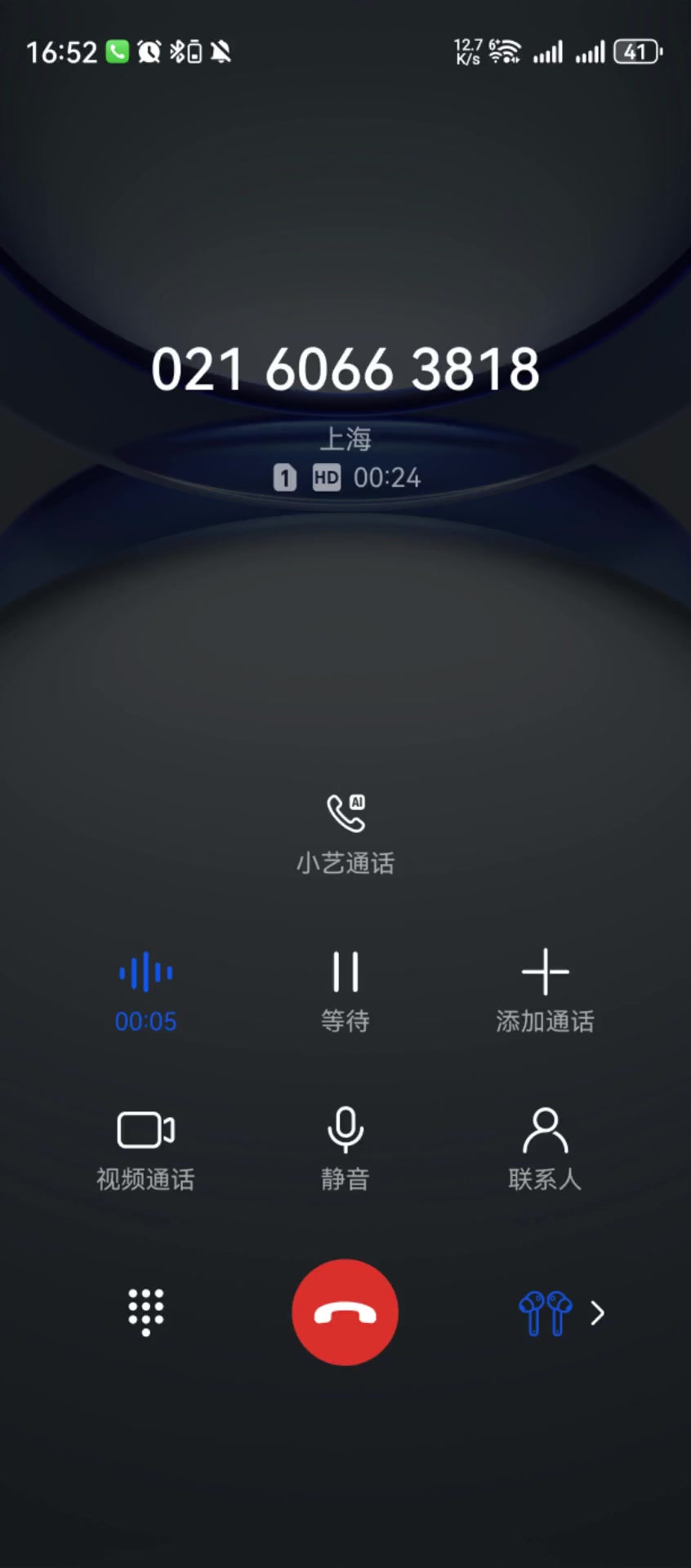691x1568 pixels.
Task: Open 小艺通话 AI call assistant
Action: pos(345,833)
